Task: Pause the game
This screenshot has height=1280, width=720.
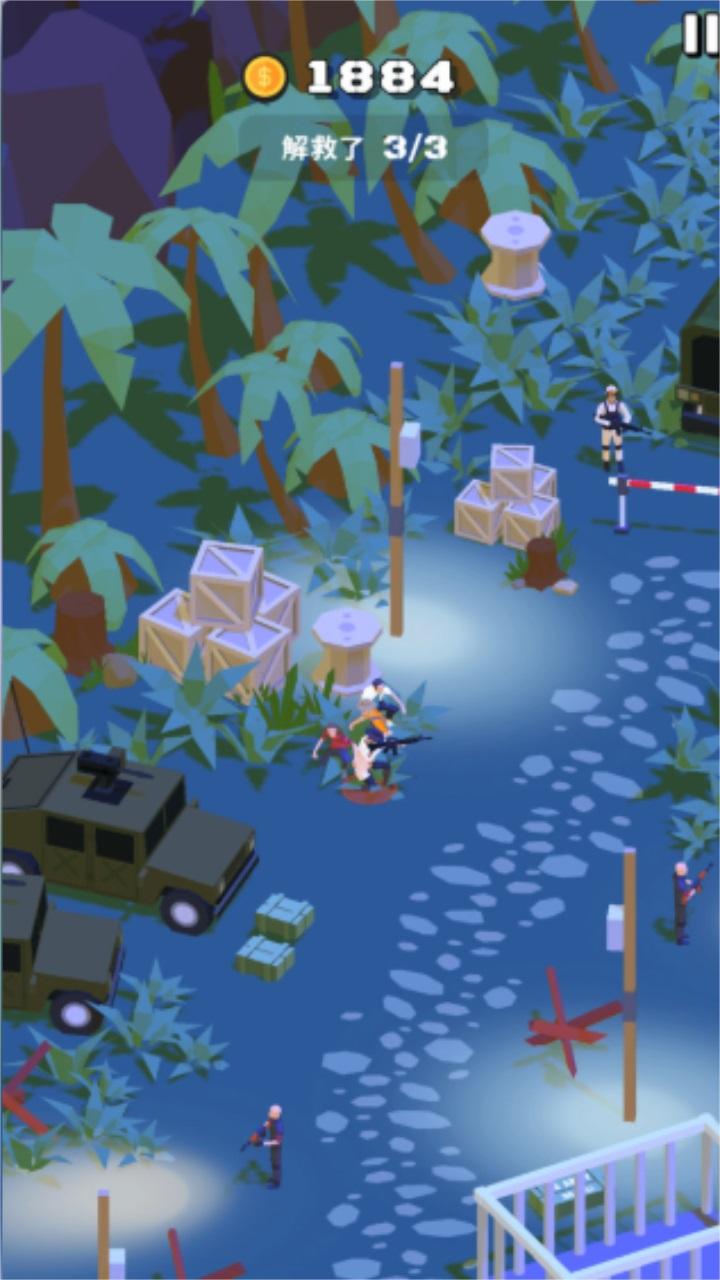Action: pyautogui.click(x=701, y=36)
